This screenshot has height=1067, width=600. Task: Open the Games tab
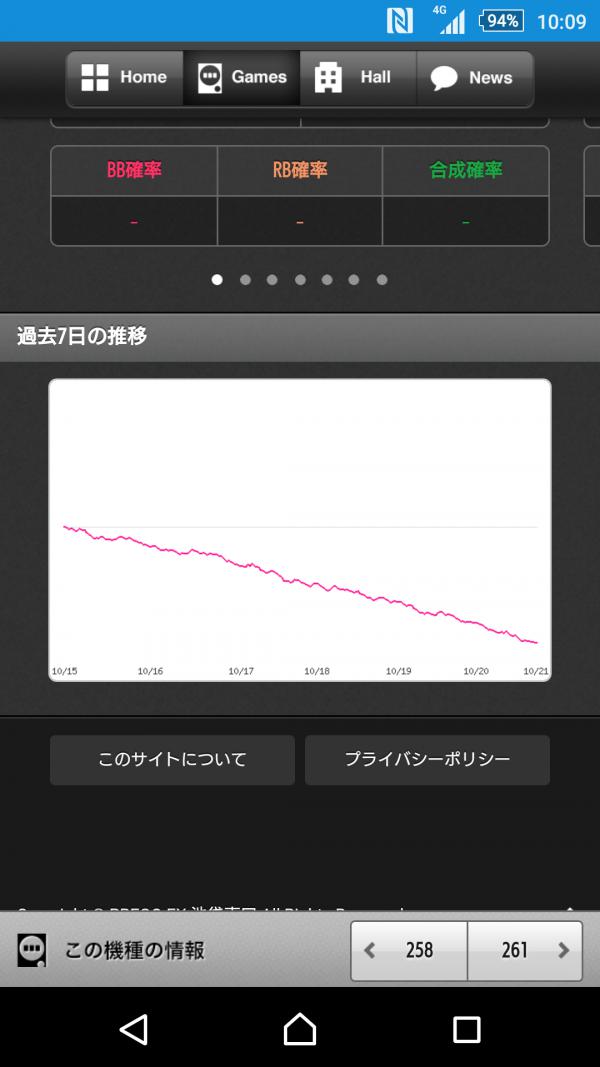pos(242,78)
